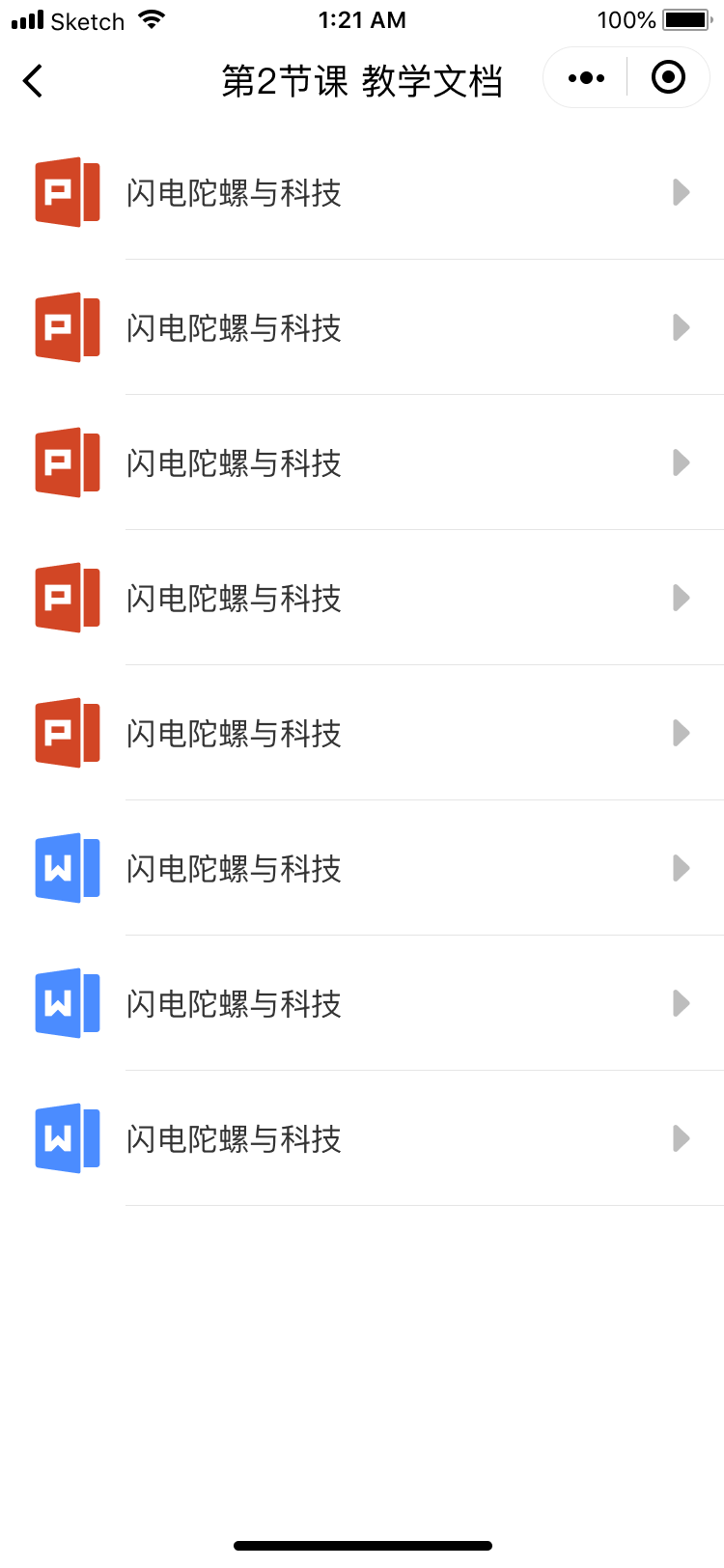Open the three-dot more options menu

coord(586,78)
